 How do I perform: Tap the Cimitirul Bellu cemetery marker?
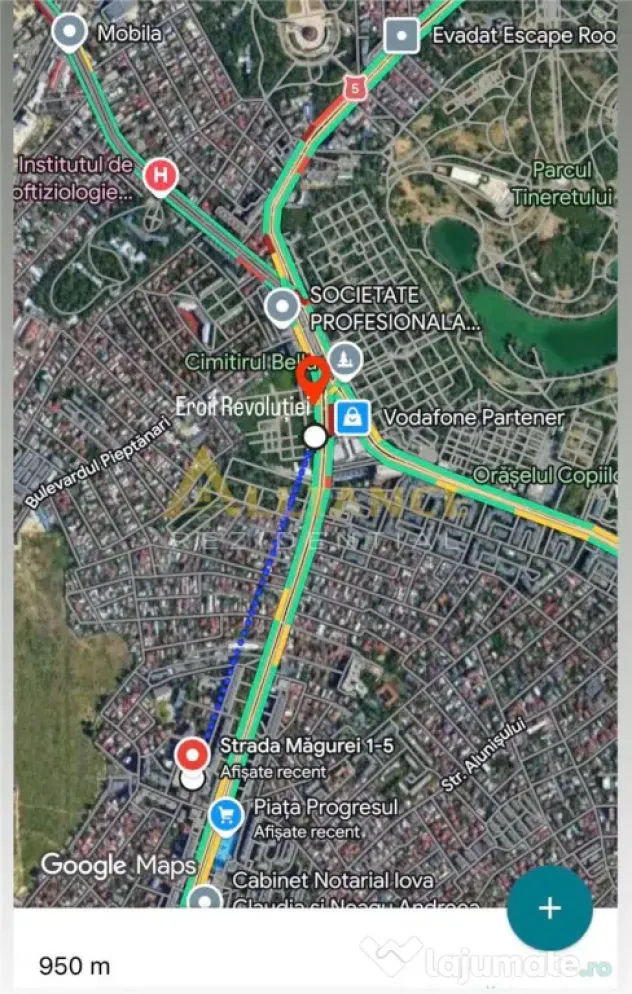345,361
